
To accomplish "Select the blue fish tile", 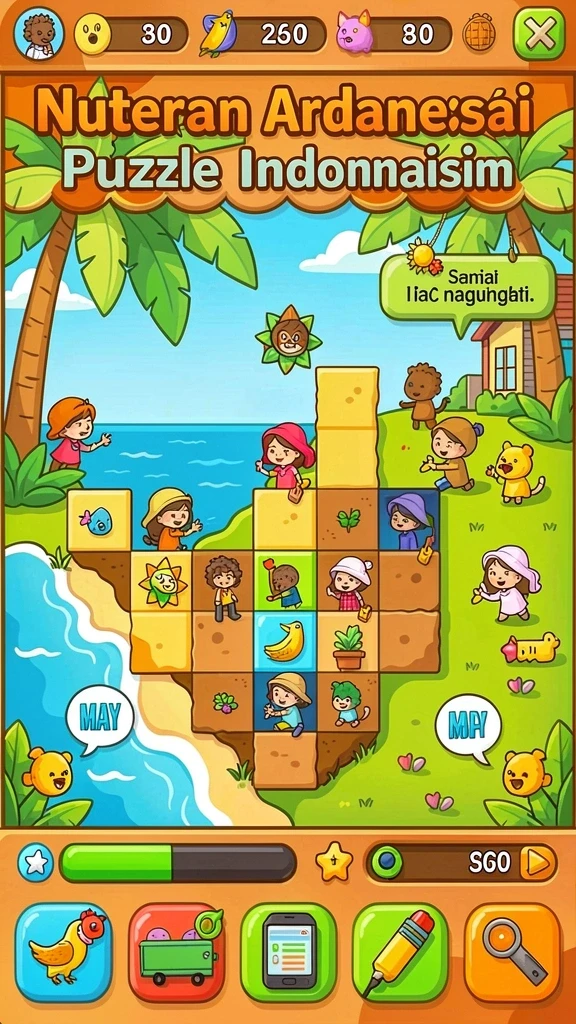I will point(99,520).
